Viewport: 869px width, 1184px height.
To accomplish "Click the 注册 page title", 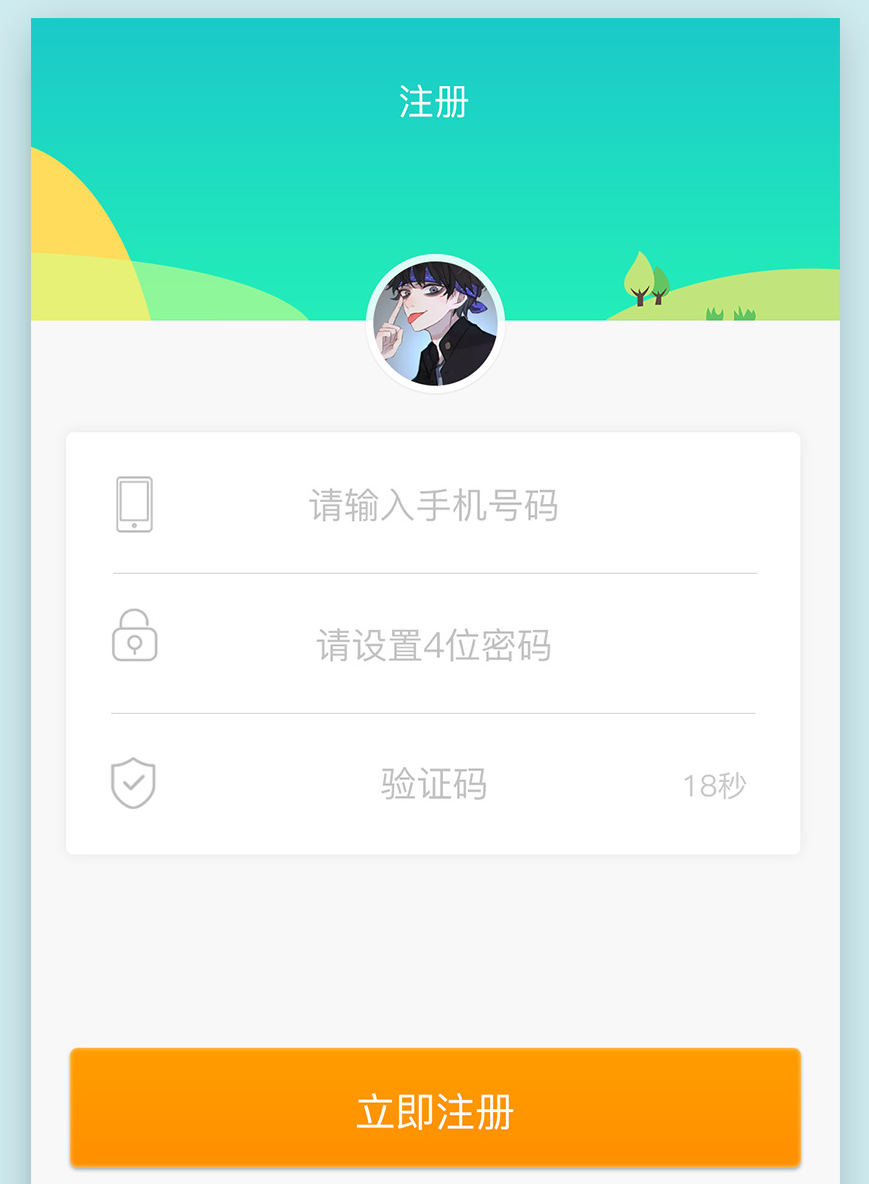I will coord(434,103).
